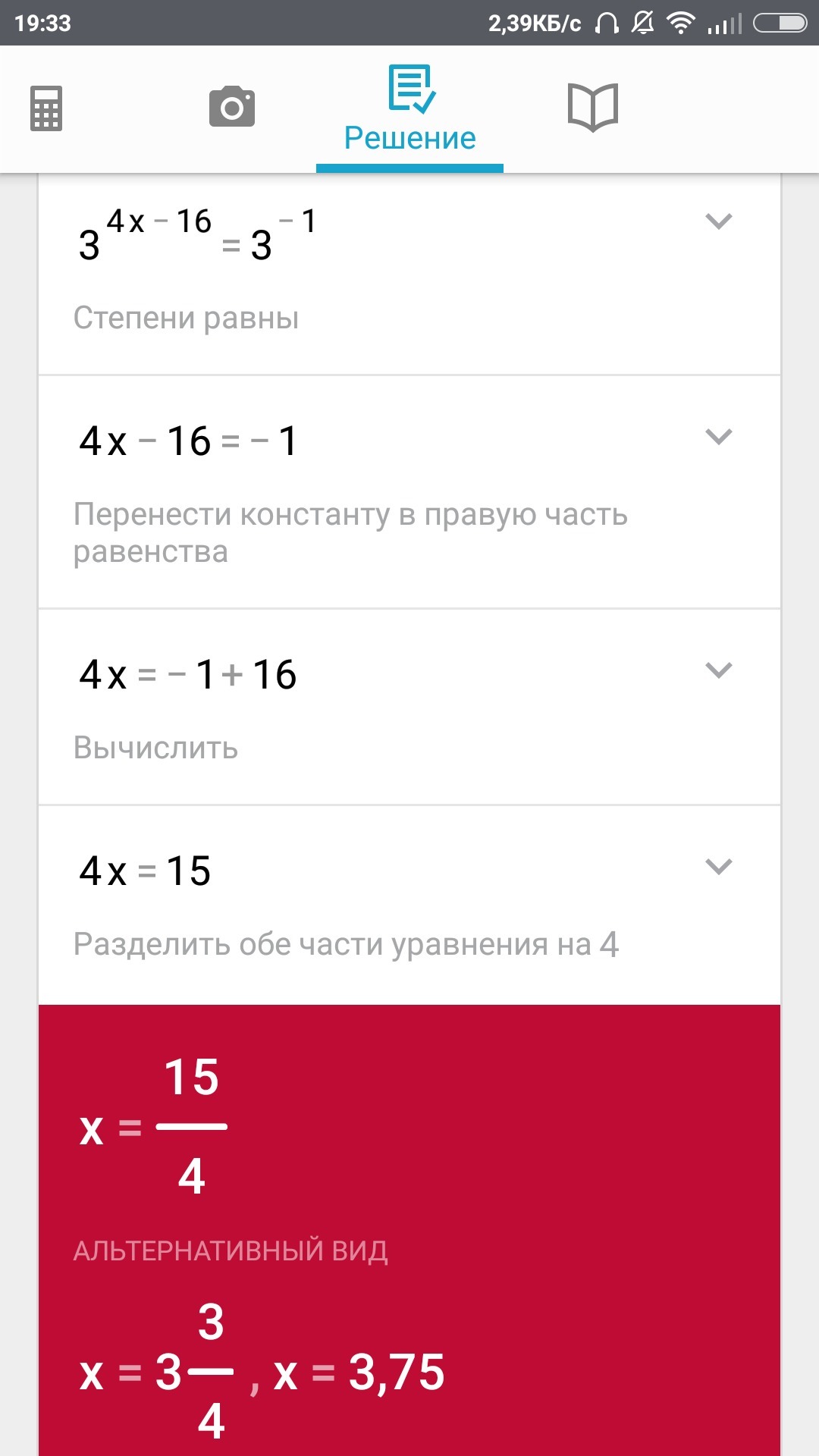Select the Решение tab
Screen dimensions: 819x1456
(x=409, y=111)
